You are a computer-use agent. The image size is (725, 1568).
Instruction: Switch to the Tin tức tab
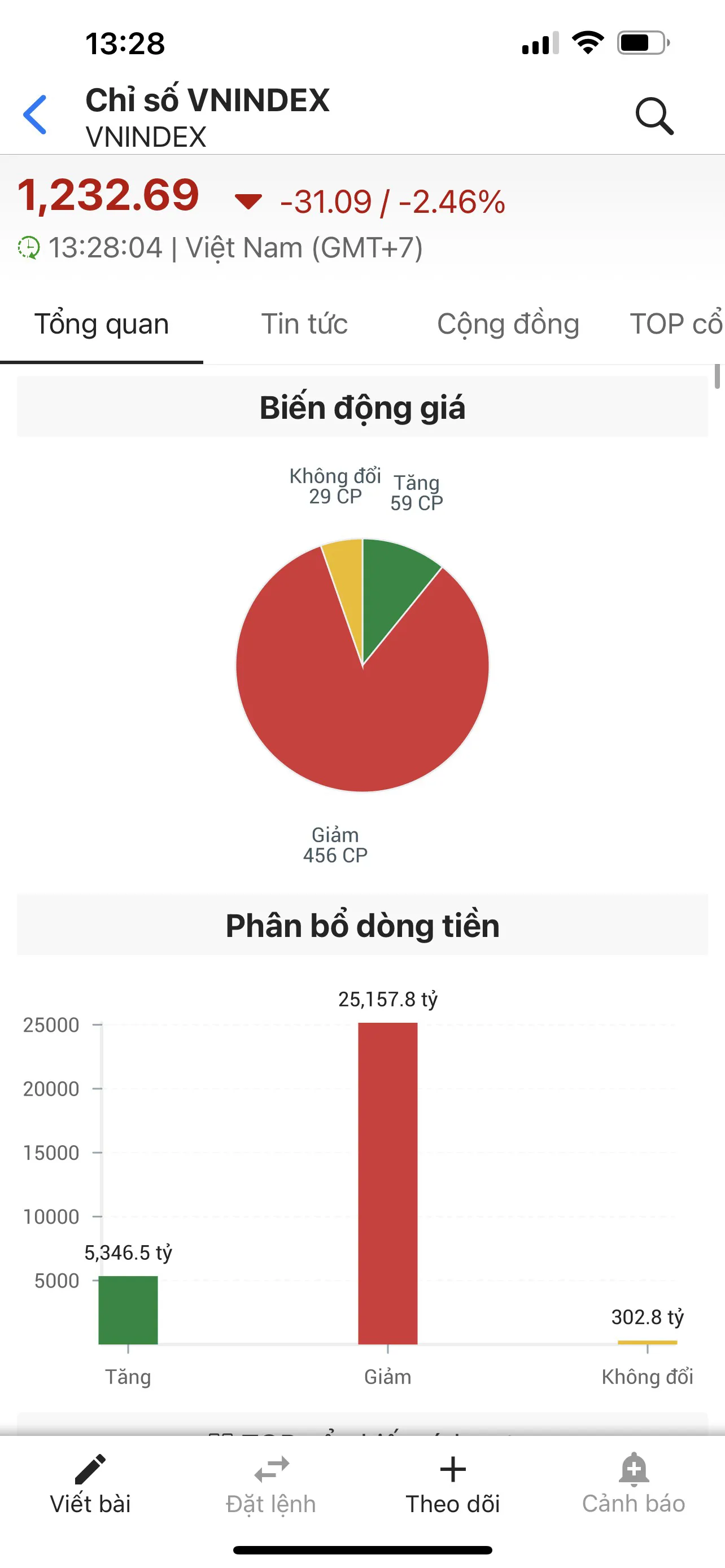click(304, 324)
